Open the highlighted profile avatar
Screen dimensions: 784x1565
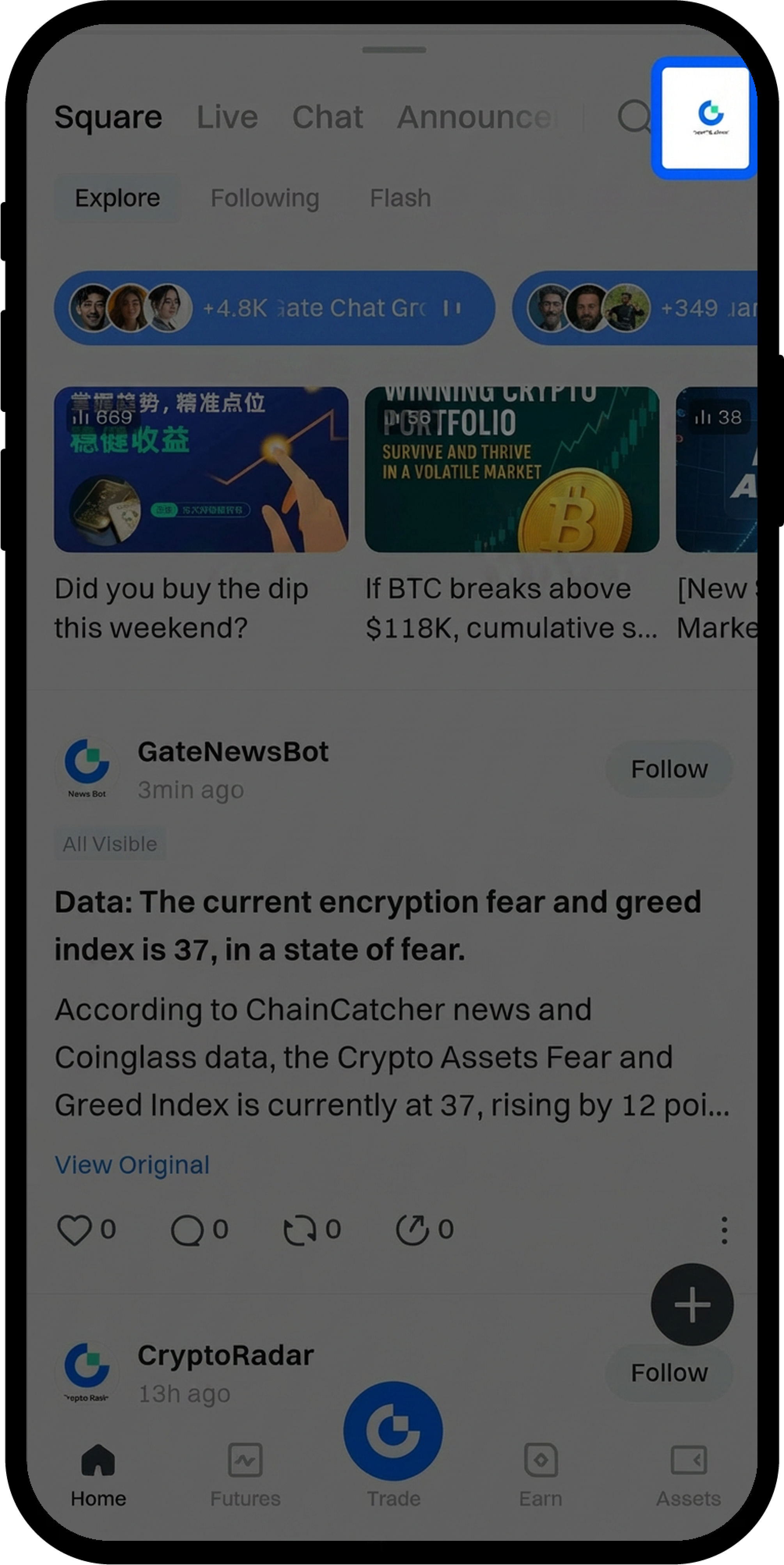tap(704, 118)
